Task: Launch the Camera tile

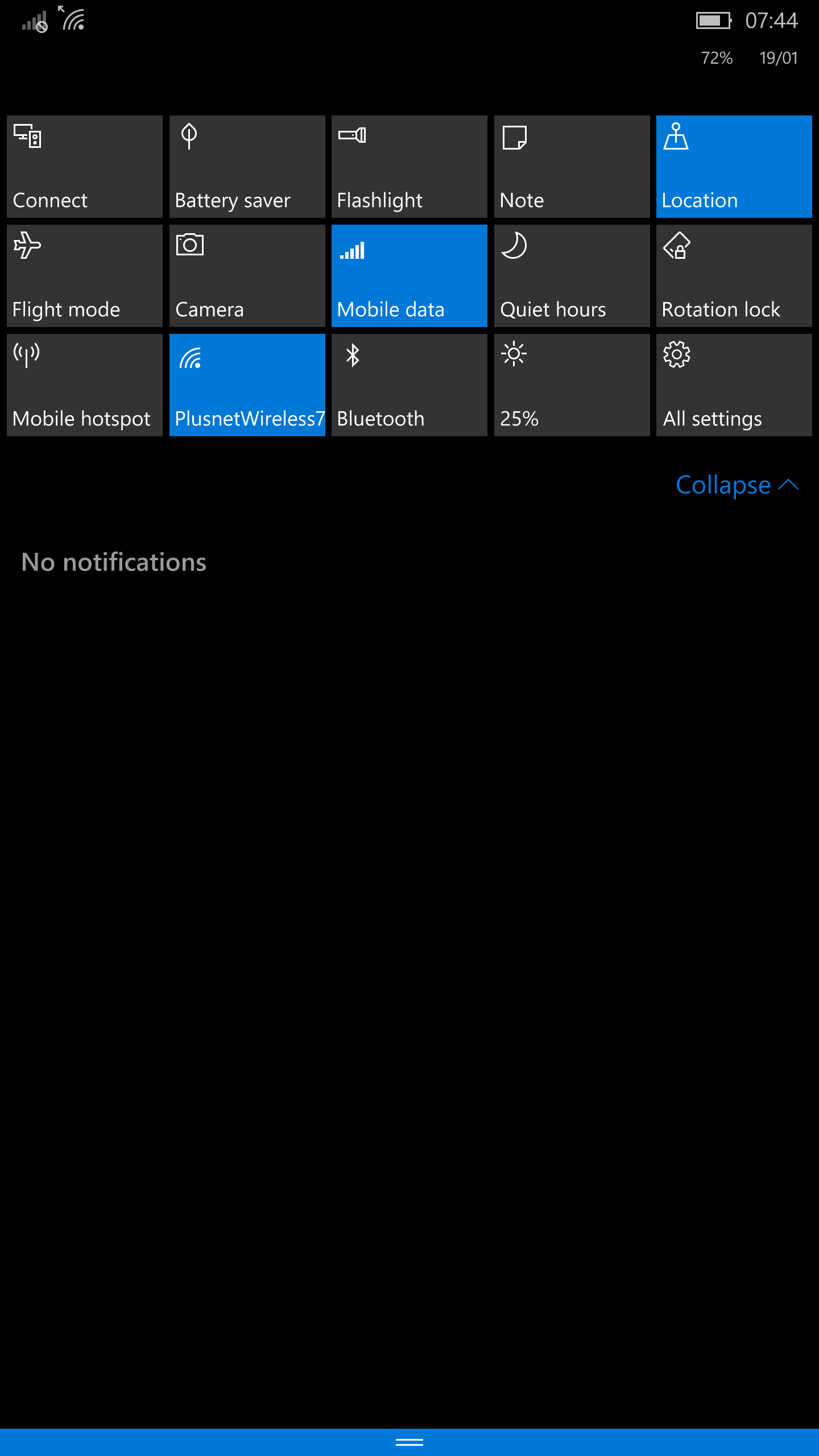Action: tap(247, 276)
